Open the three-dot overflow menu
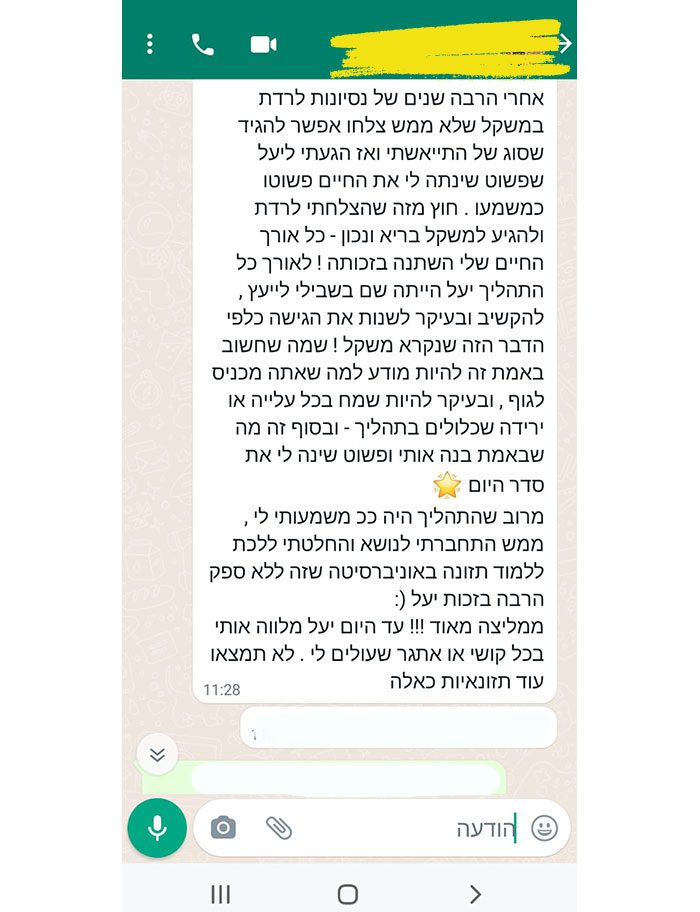 coord(150,44)
